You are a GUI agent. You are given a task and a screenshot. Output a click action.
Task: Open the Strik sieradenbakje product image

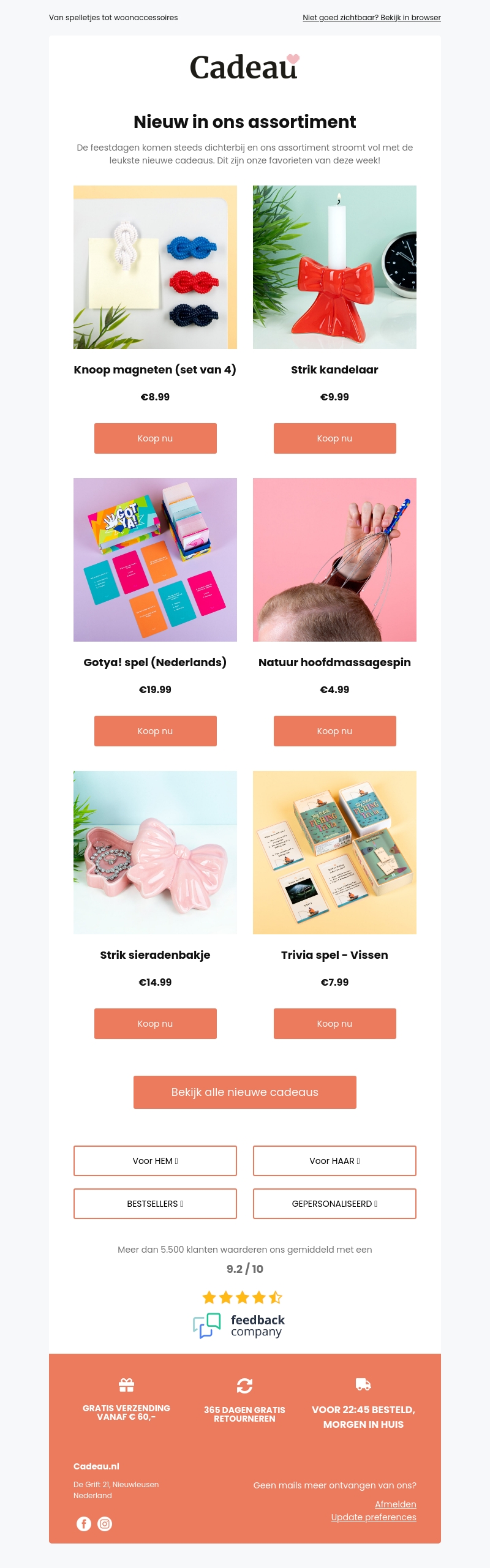click(x=155, y=852)
